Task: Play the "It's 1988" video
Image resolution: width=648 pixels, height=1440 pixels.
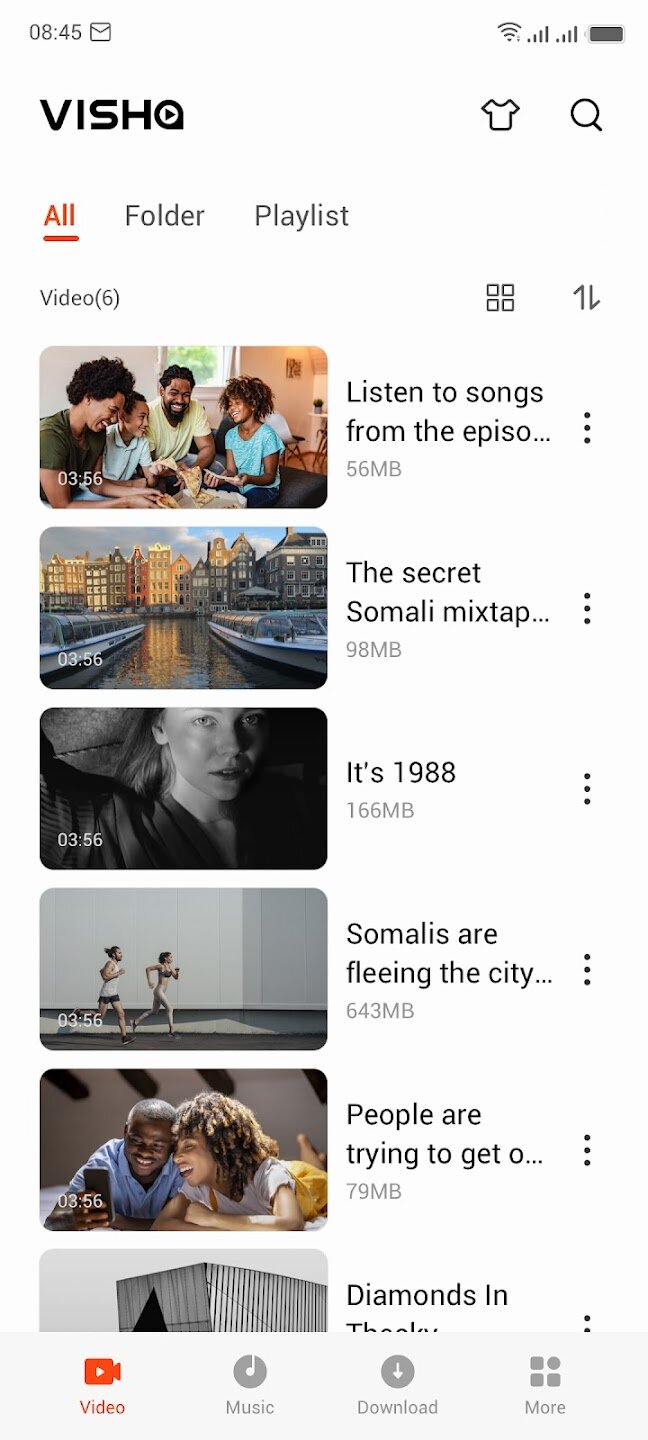Action: coord(184,788)
